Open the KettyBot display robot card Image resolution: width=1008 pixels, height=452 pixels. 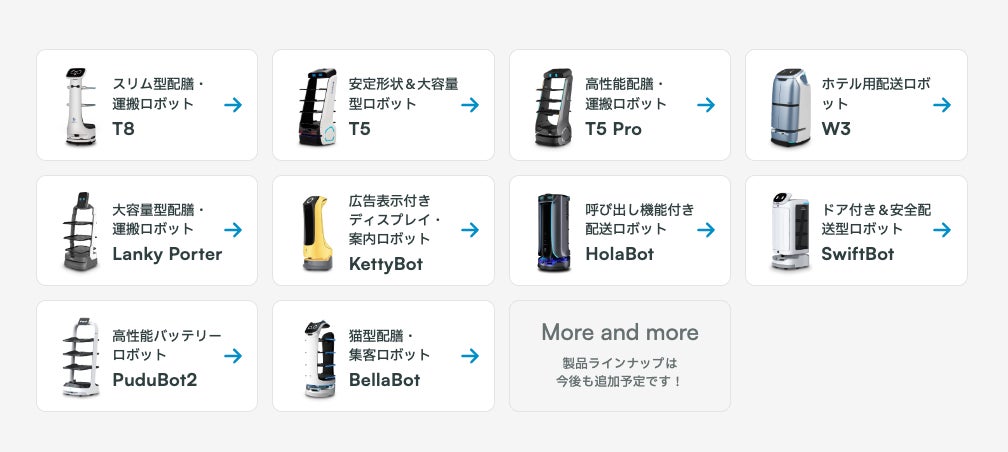[383, 230]
